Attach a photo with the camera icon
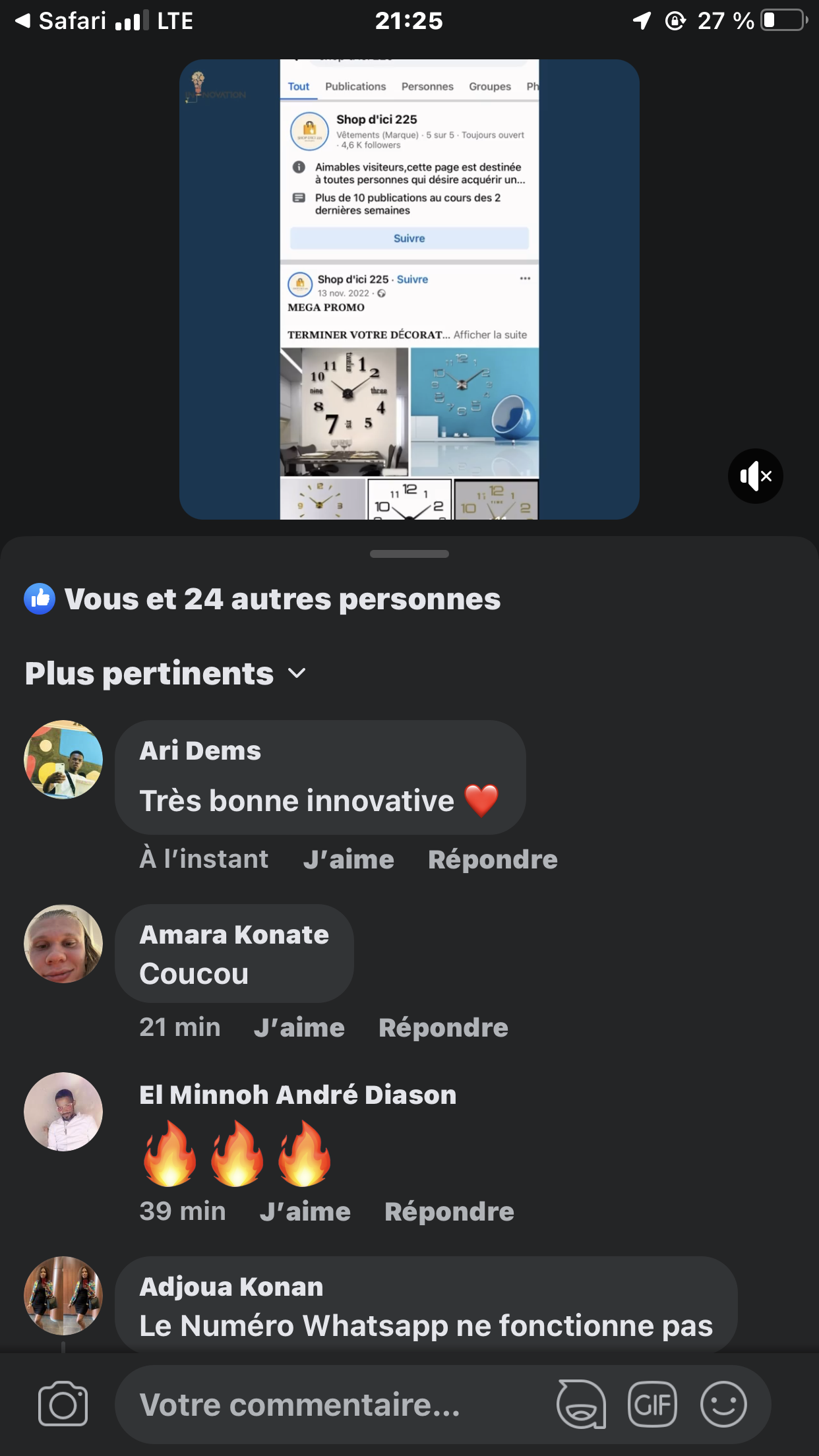Image resolution: width=819 pixels, height=1456 pixels. (63, 1405)
